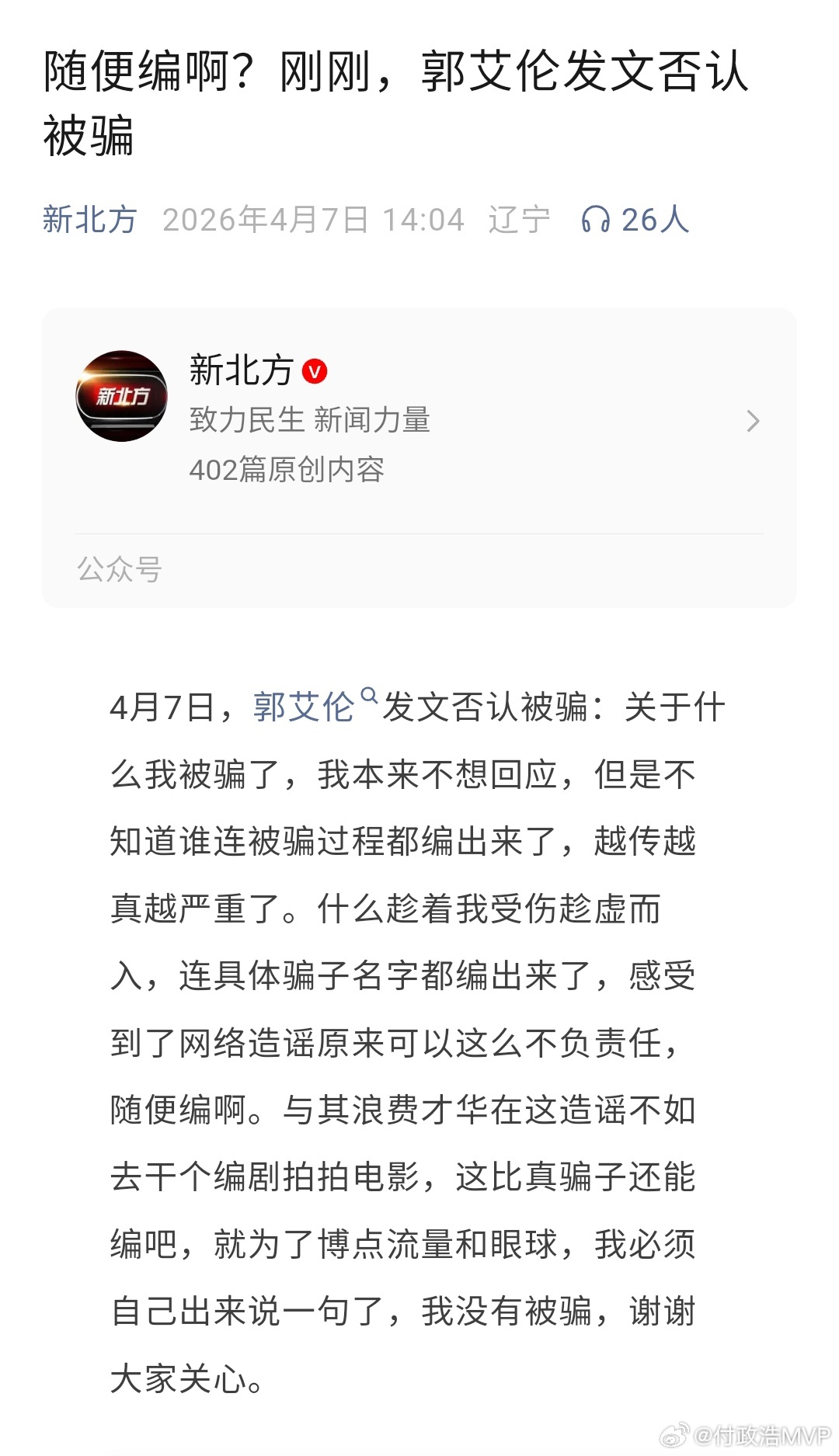Image resolution: width=839 pixels, height=1456 pixels.
Task: Click the 26人 listener count
Action: click(654, 221)
